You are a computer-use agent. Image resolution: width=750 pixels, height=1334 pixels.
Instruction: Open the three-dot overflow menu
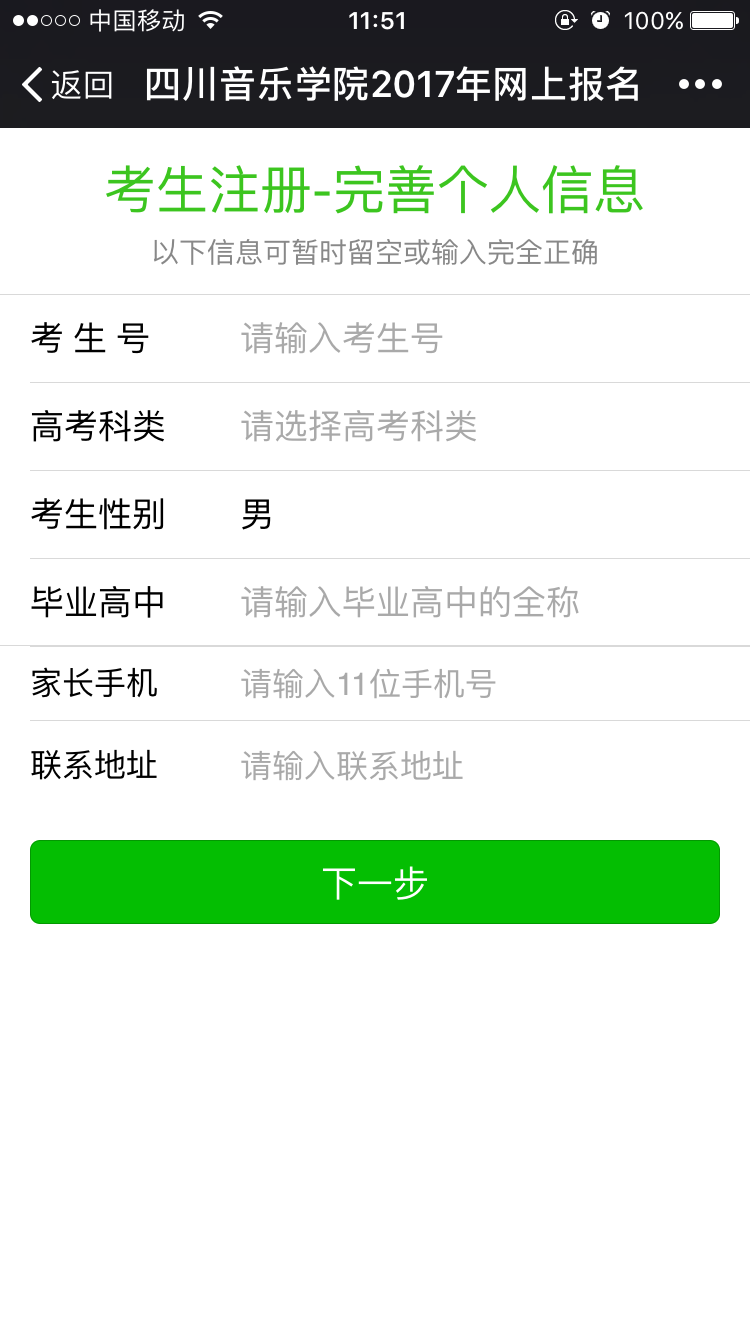click(700, 85)
